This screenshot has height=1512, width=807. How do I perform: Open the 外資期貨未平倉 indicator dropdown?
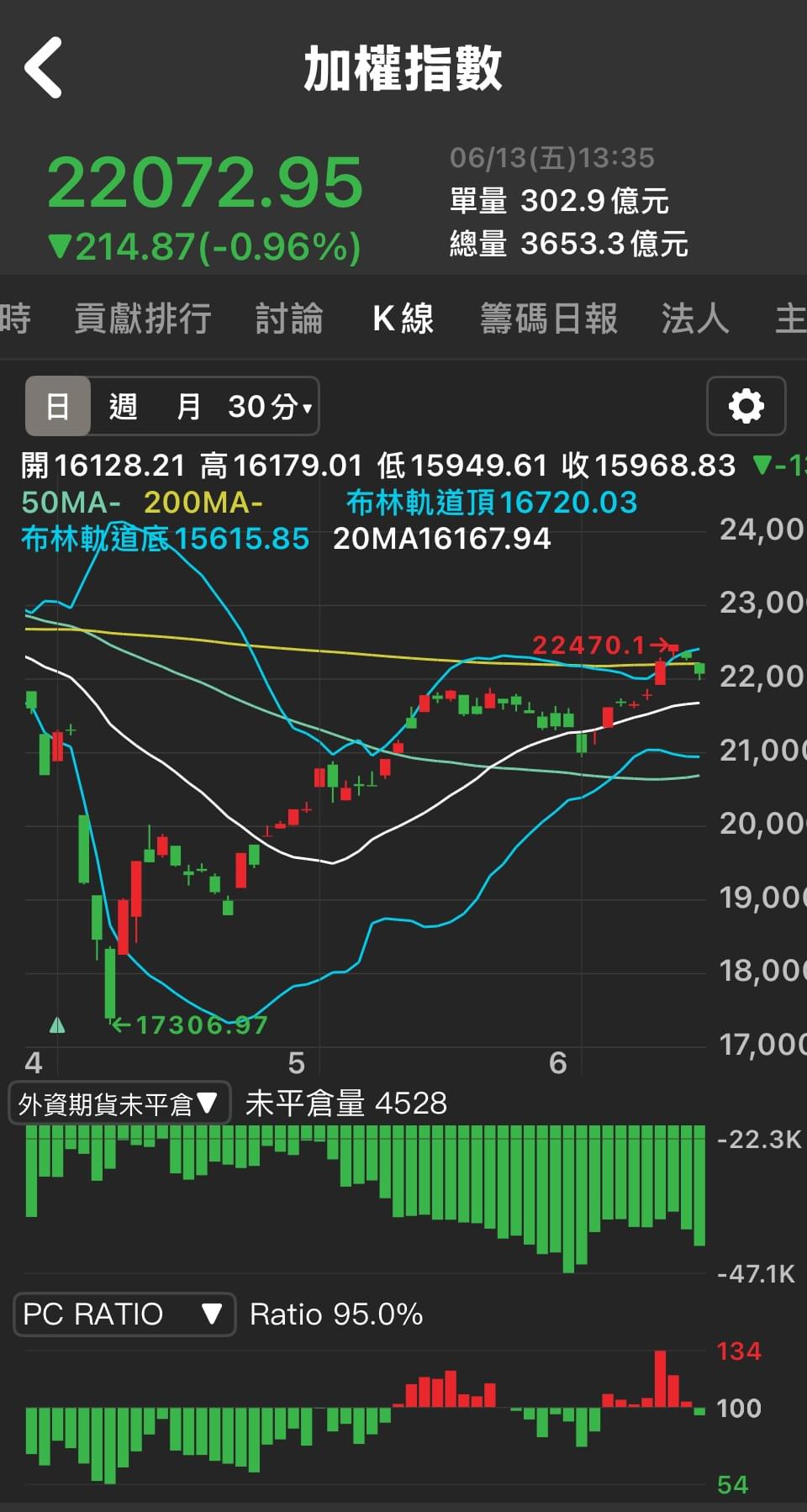click(x=119, y=1103)
